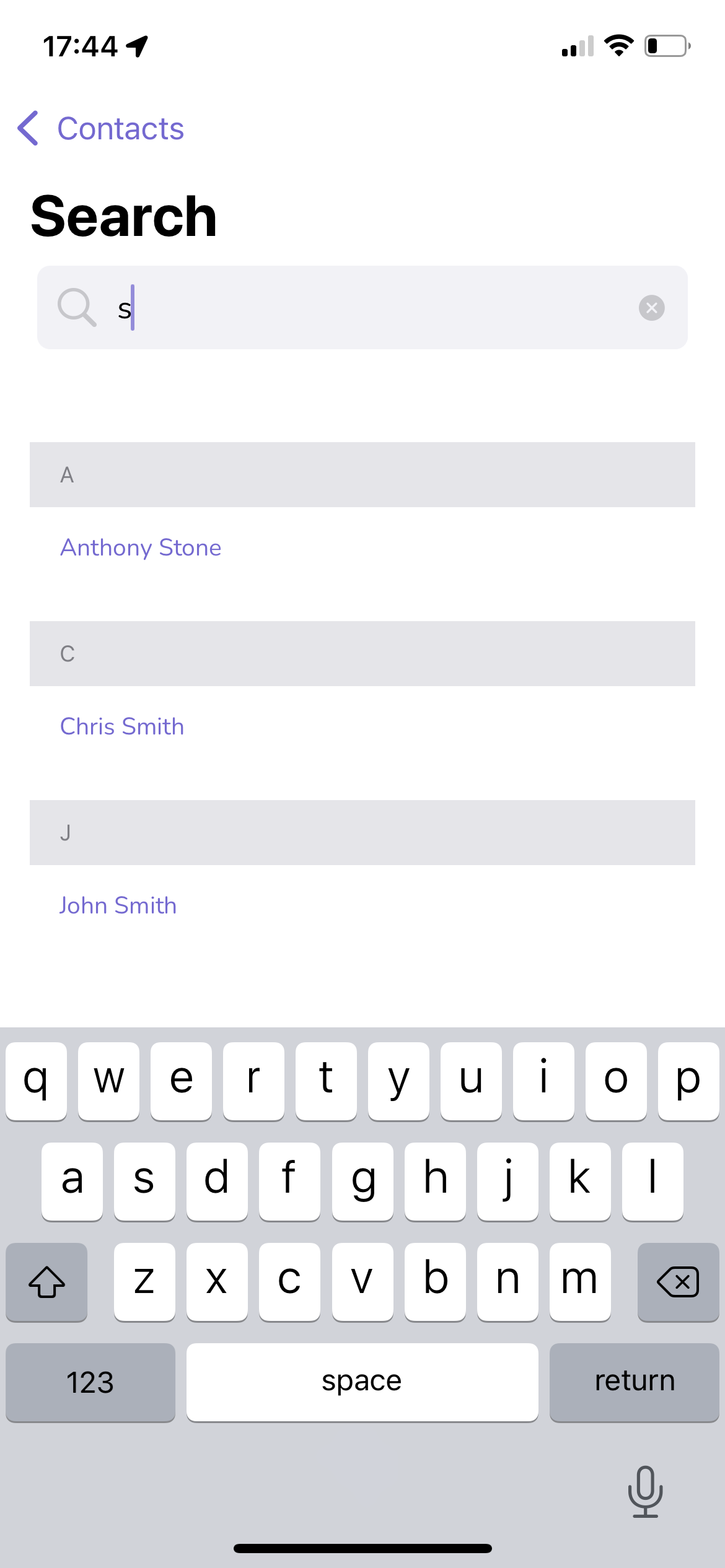This screenshot has height=1568, width=725.
Task: Tap the return key on keyboard
Action: coord(634,1382)
